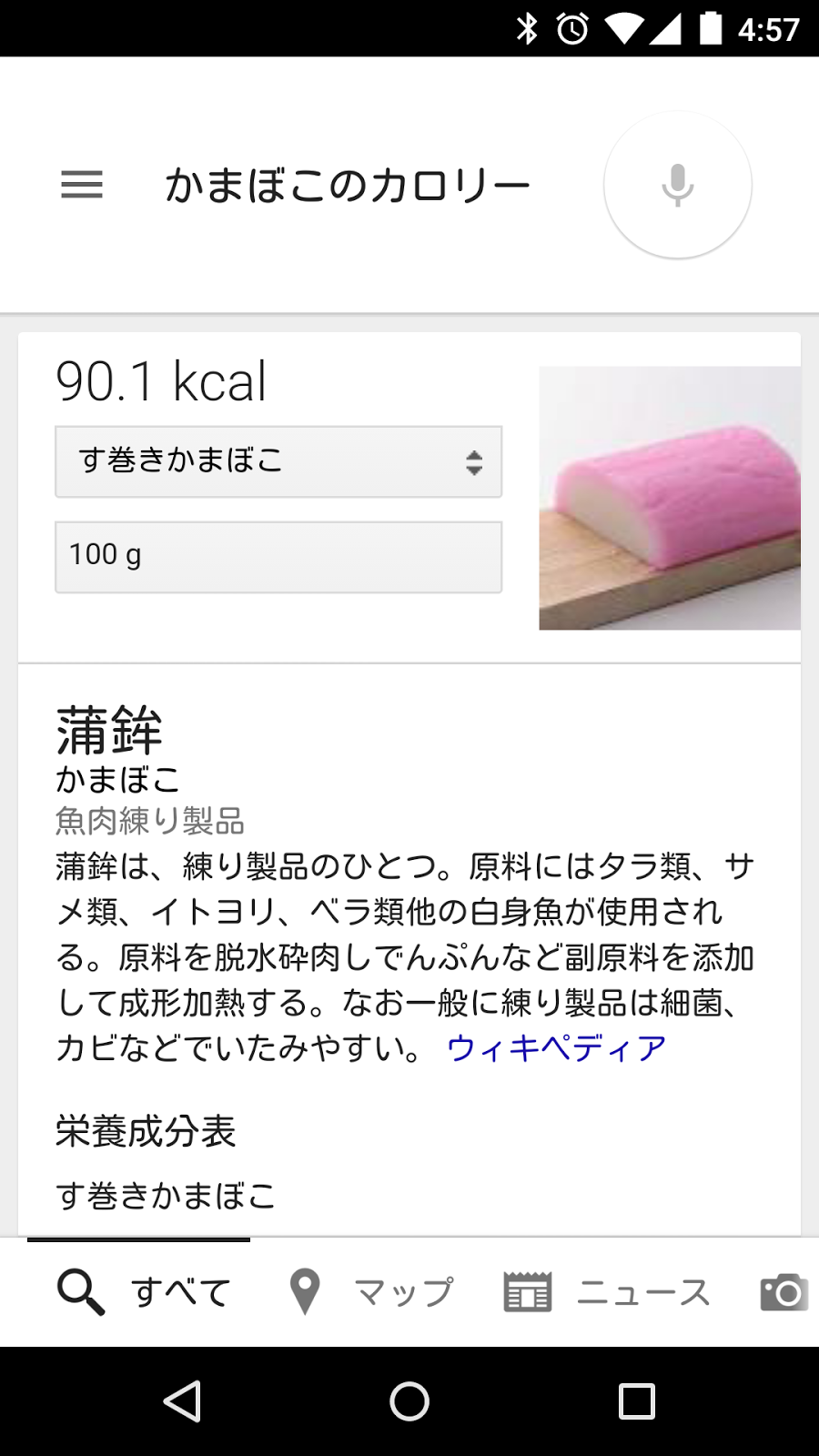Screen dimensions: 819x1456
Task: Open the ウィキペディア link
Action: click(x=556, y=1046)
